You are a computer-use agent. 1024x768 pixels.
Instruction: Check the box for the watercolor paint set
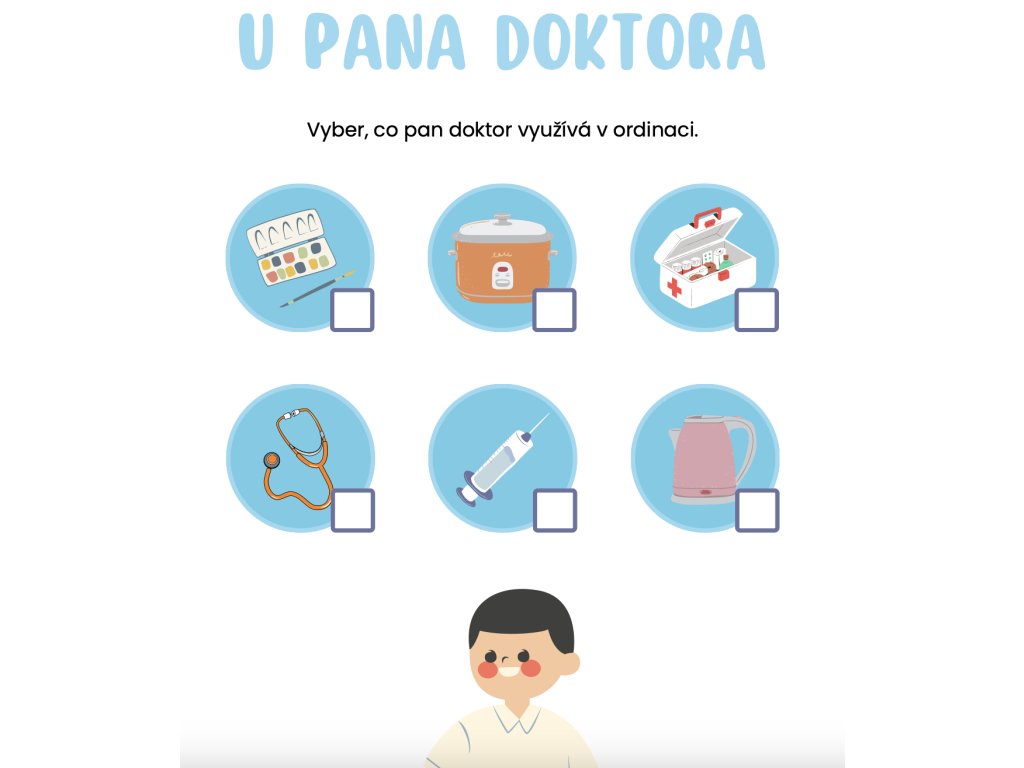(x=352, y=310)
